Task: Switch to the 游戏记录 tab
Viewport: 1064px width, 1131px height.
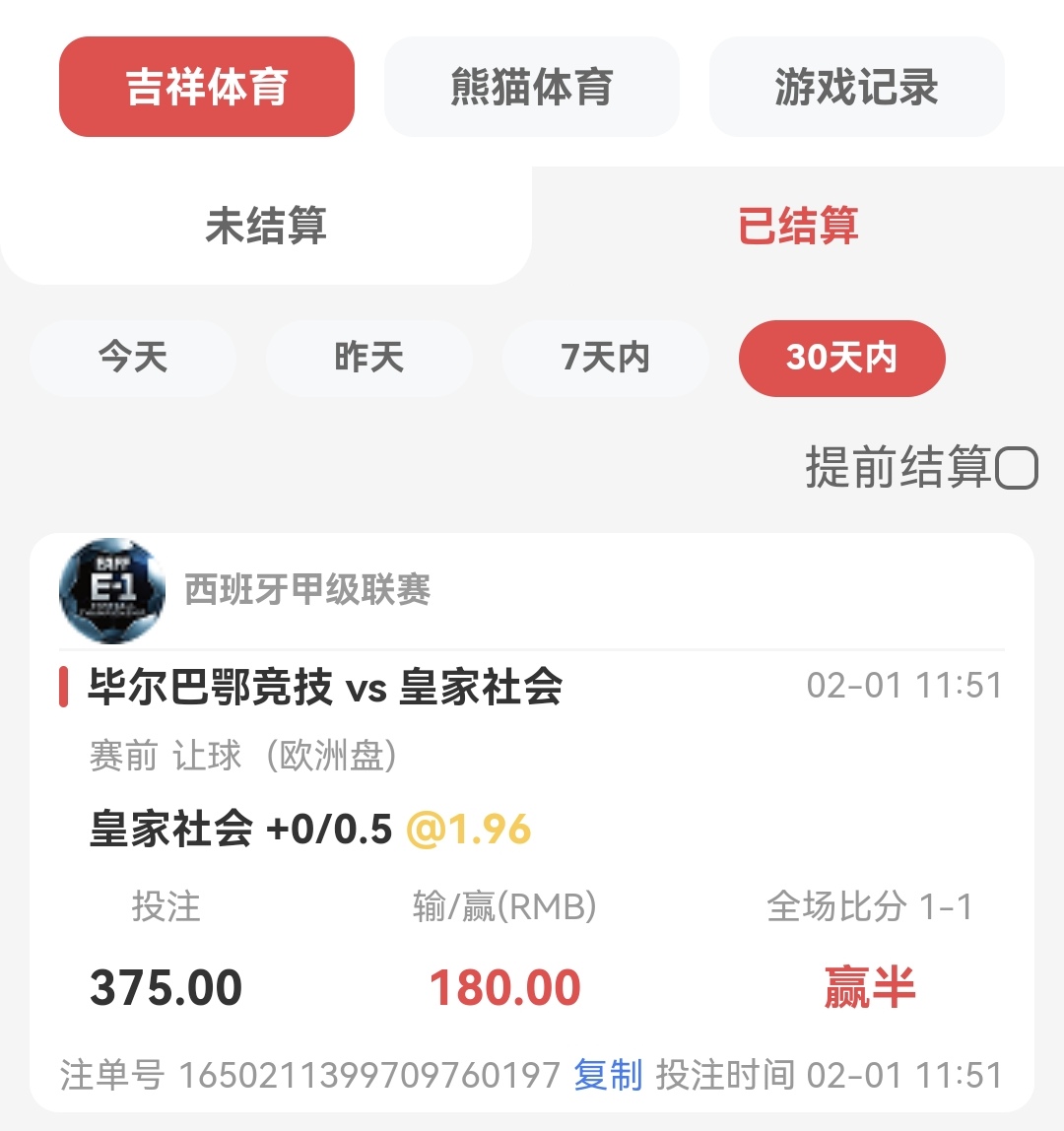Action: [x=856, y=87]
